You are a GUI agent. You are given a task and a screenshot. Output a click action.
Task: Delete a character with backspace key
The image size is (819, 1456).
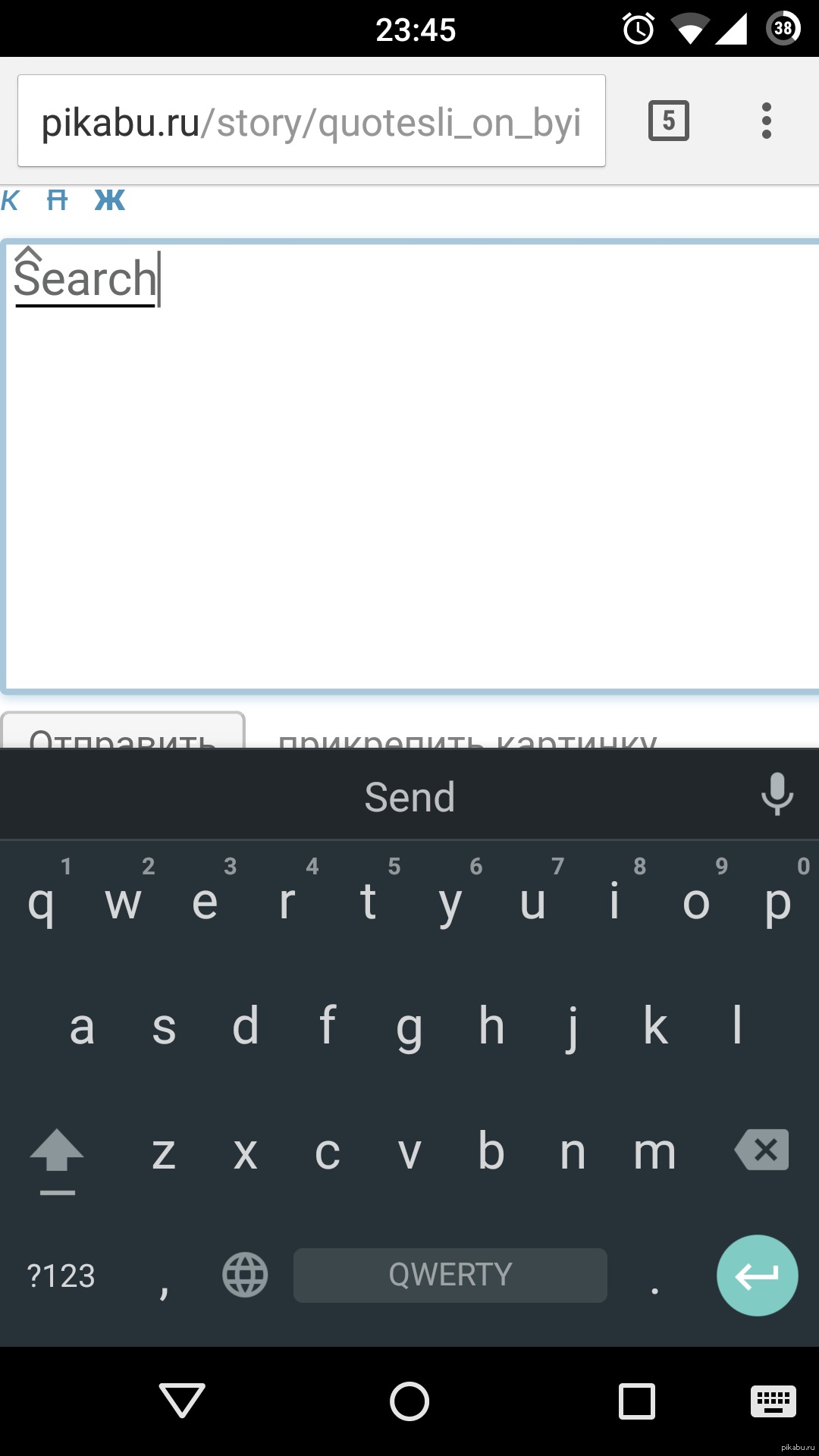[762, 1150]
